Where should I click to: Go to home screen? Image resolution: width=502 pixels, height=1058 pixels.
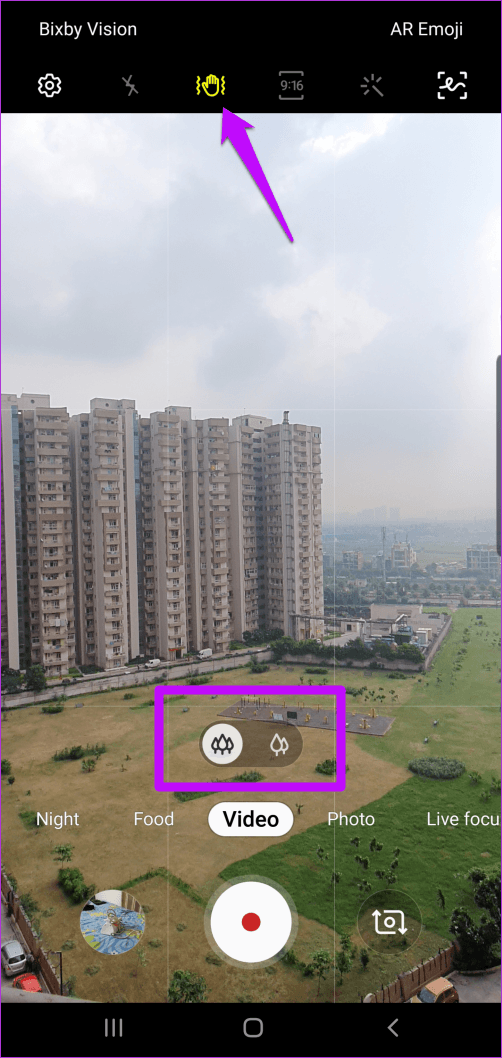252,1028
